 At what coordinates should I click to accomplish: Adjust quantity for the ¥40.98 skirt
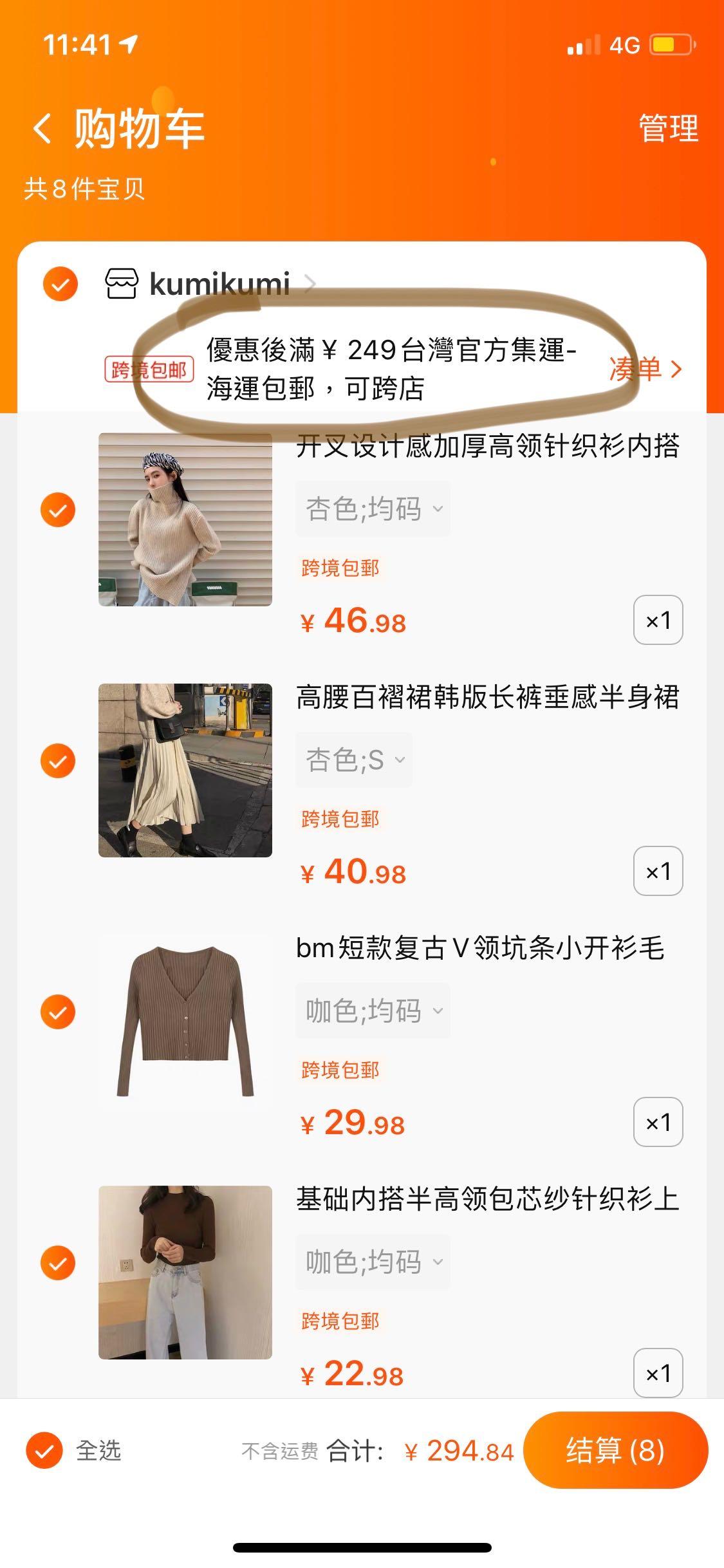click(658, 872)
